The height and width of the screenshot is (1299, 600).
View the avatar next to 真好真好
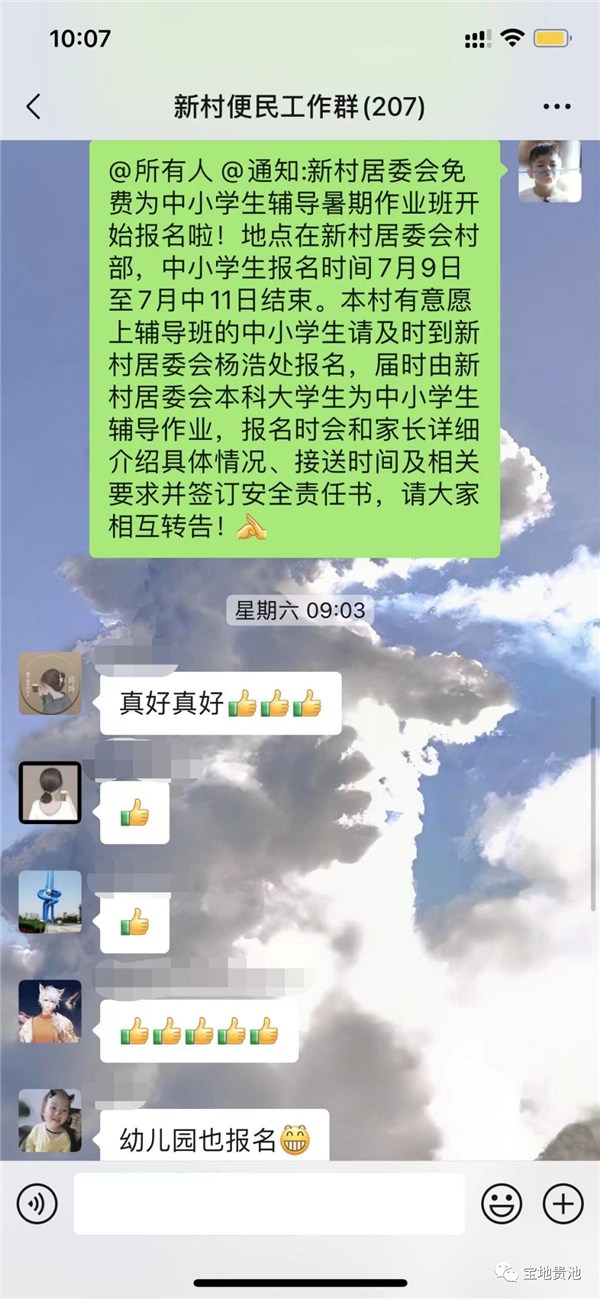[x=50, y=684]
